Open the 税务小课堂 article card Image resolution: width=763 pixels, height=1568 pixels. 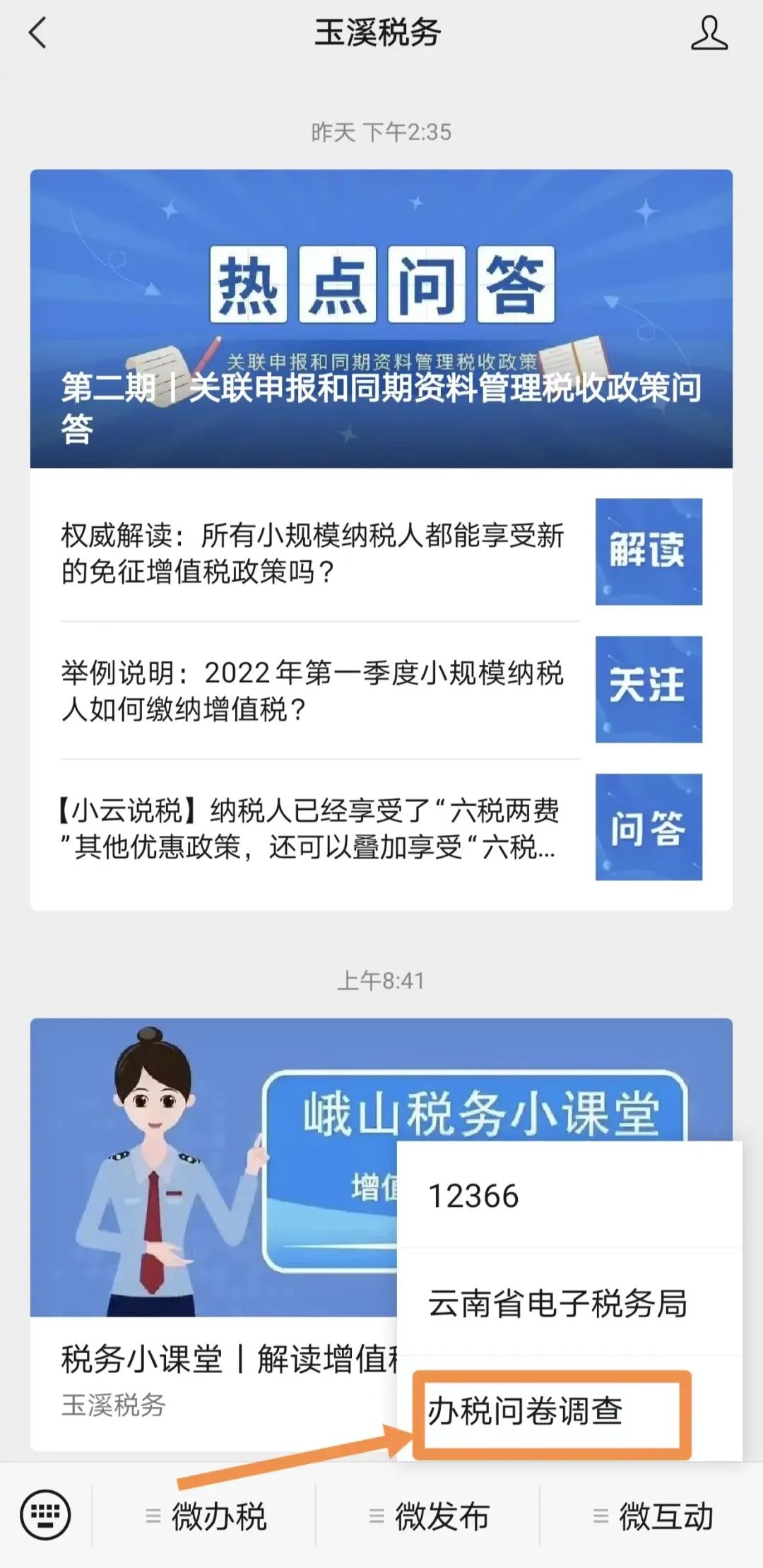tap(213, 1234)
